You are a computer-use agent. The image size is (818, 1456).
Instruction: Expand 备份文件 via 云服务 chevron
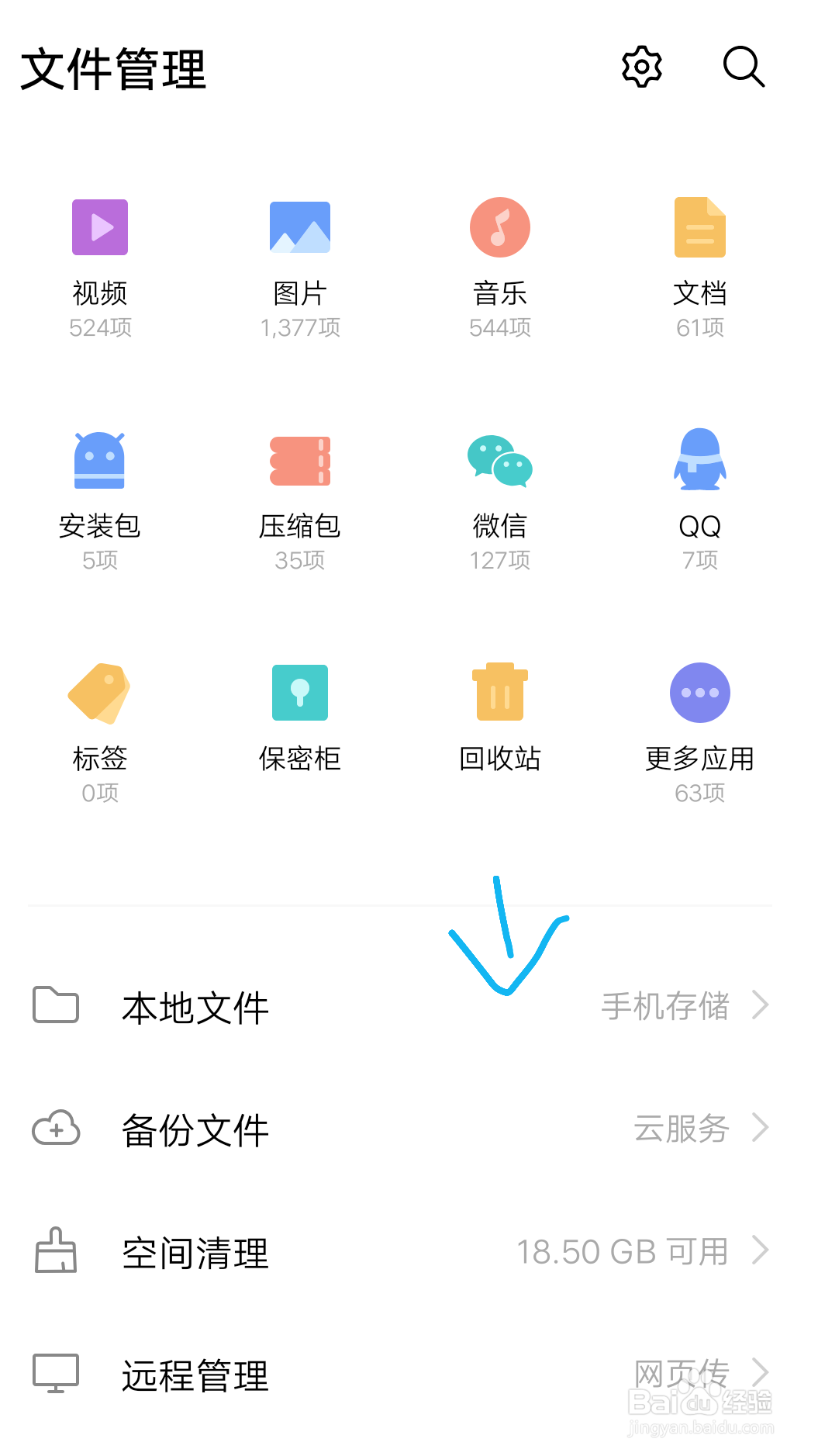pyautogui.click(x=761, y=1128)
